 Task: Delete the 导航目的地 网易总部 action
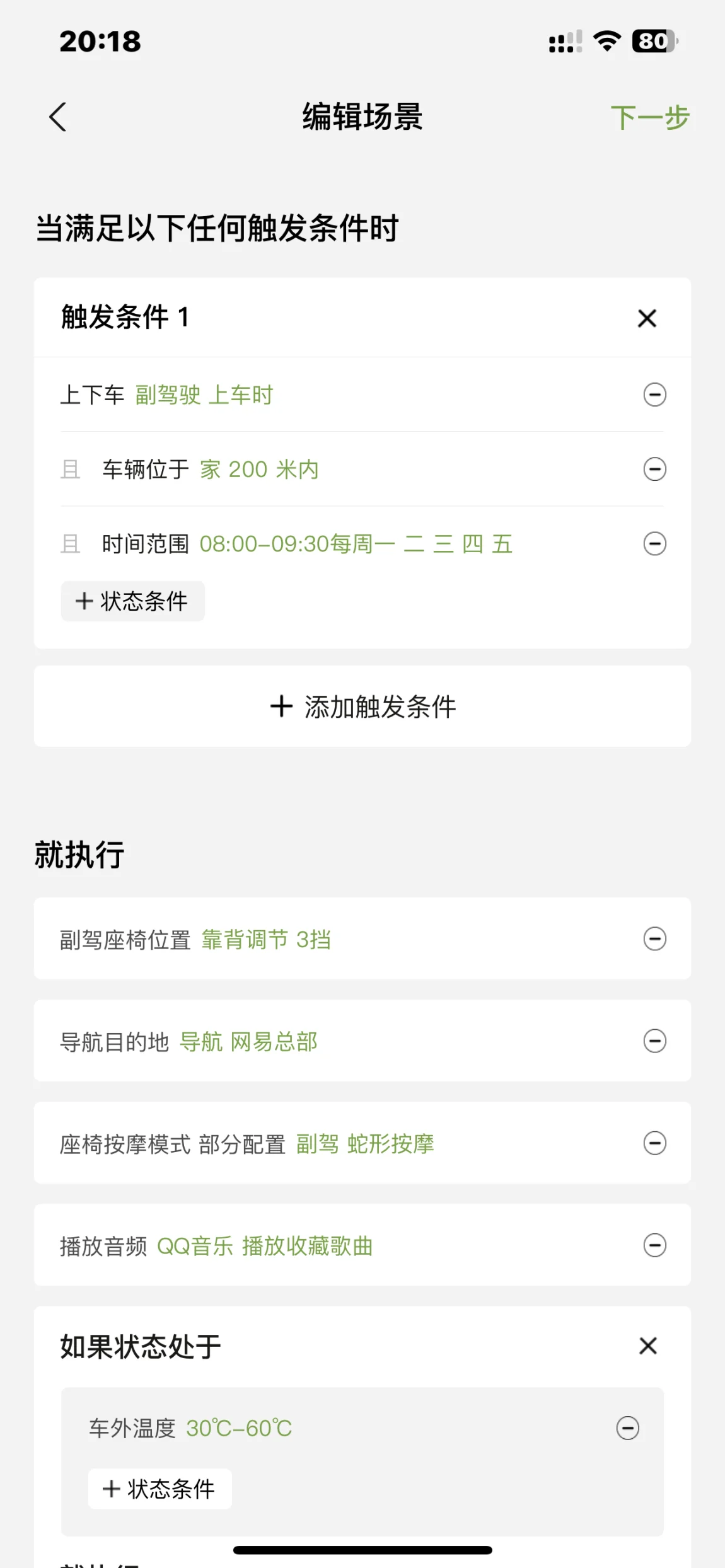tap(654, 1041)
